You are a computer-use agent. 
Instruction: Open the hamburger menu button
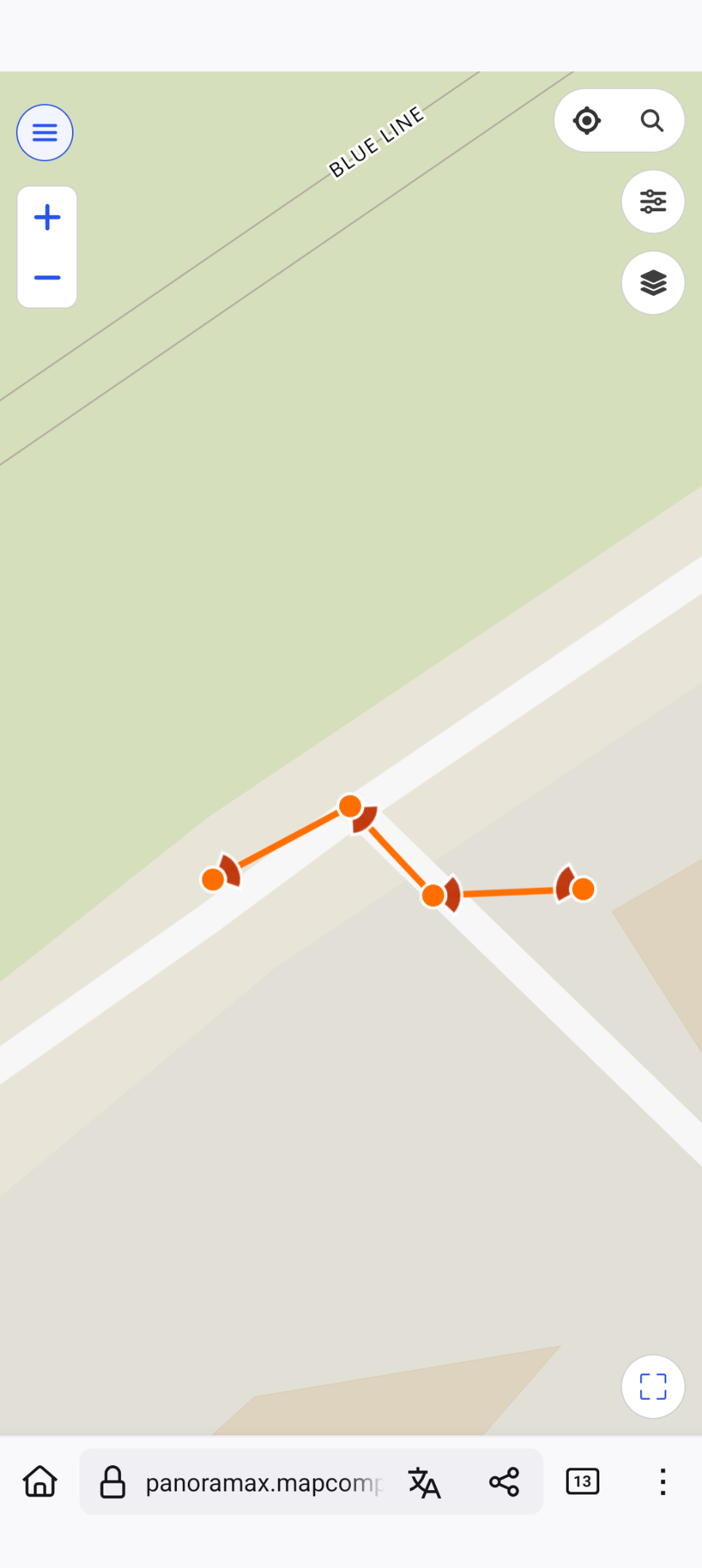point(45,133)
